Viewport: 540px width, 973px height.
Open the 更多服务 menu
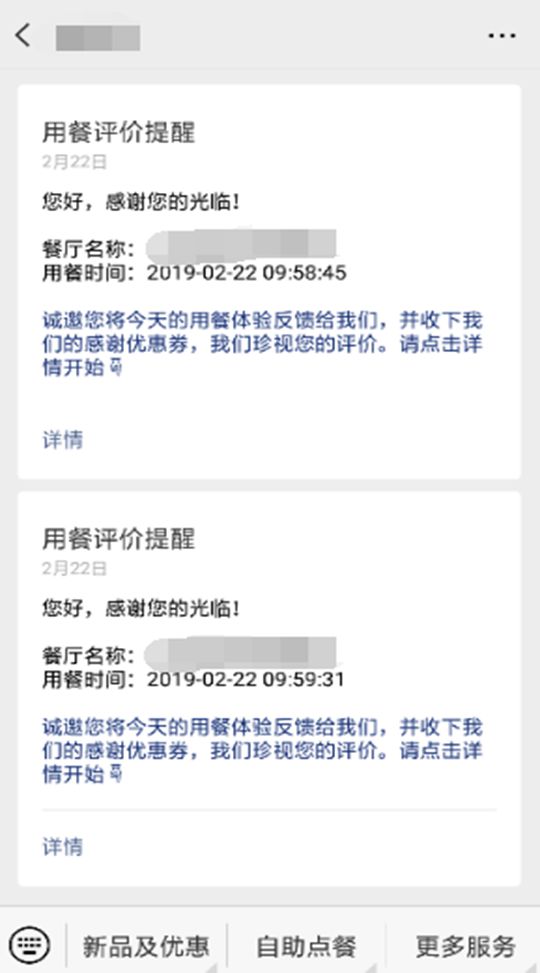point(465,946)
